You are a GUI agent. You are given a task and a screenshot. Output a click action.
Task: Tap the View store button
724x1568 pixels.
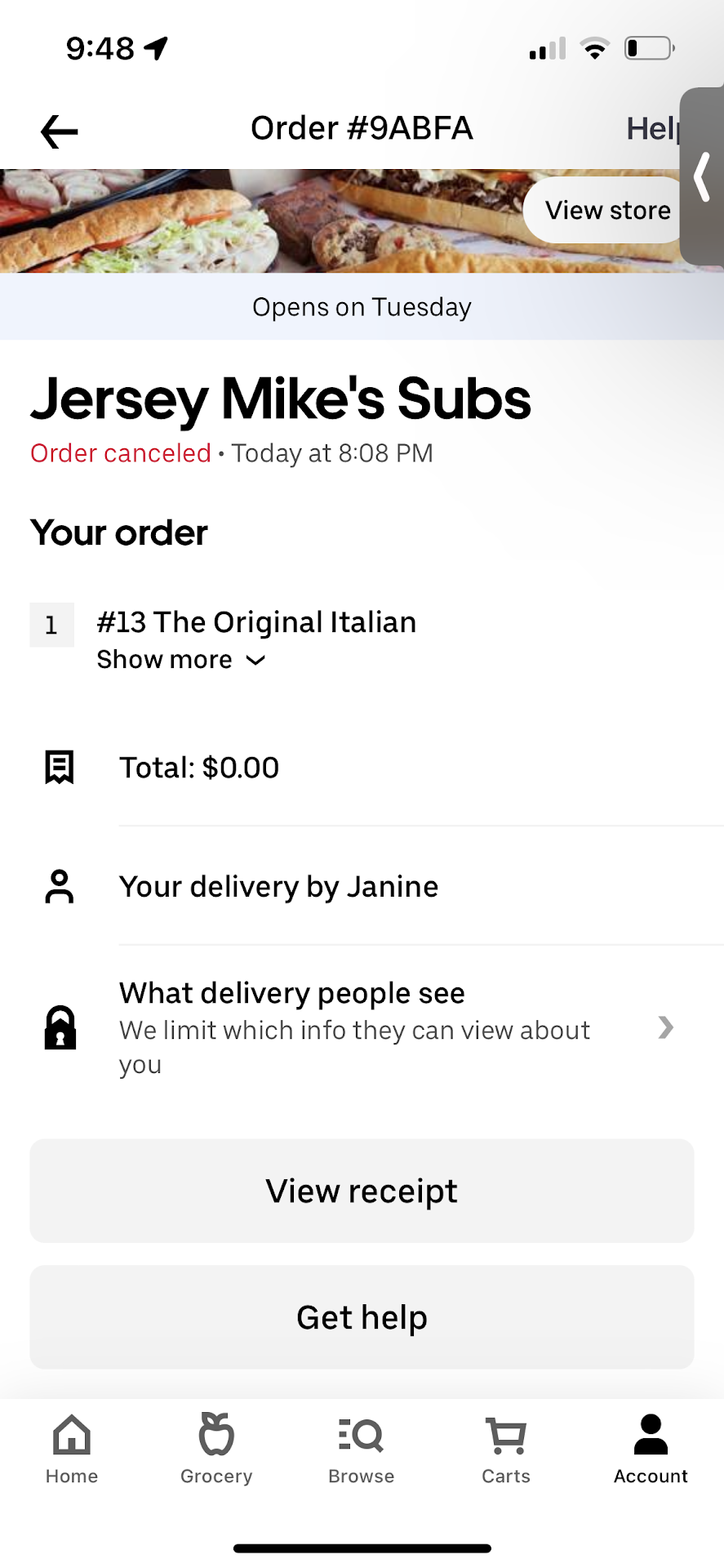[606, 210]
